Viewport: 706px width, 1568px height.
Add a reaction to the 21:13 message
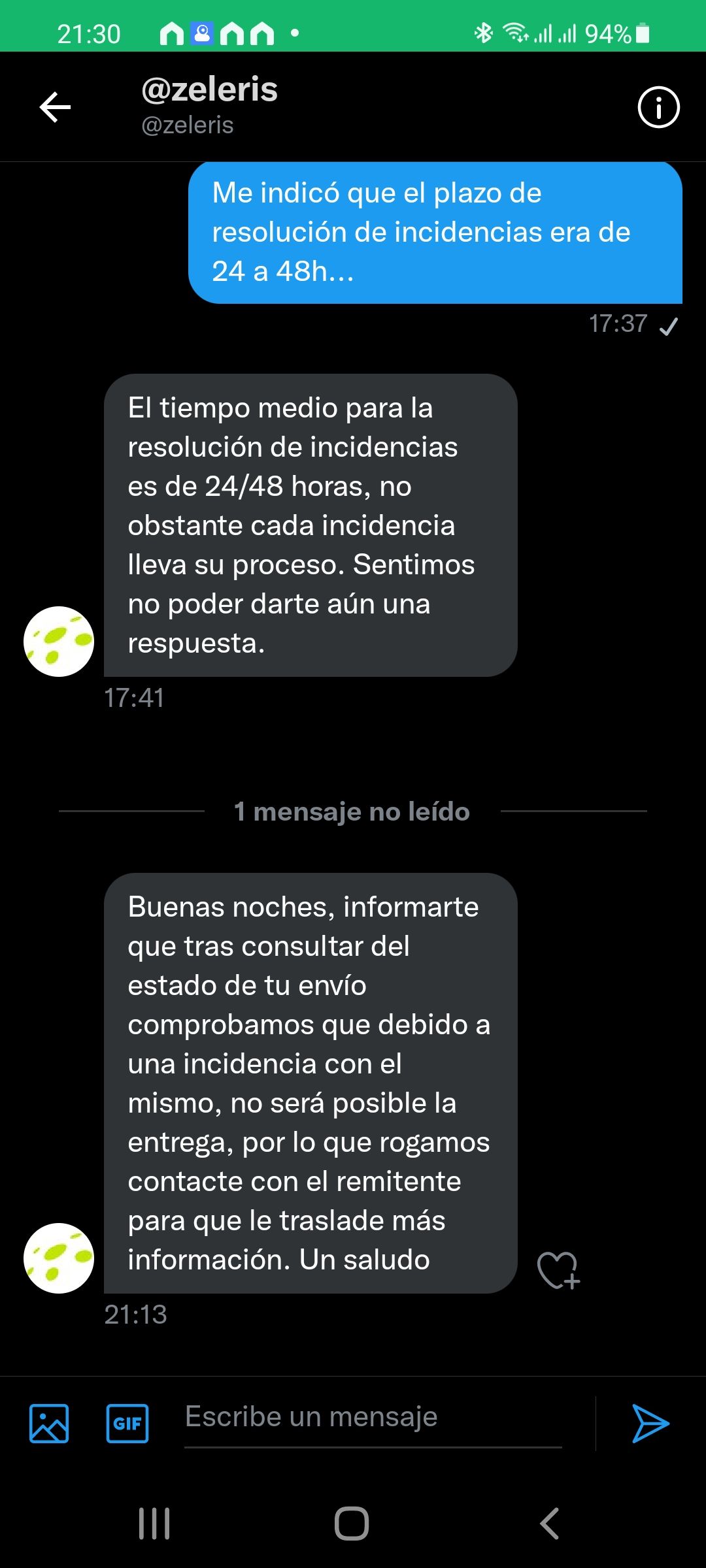558,1270
